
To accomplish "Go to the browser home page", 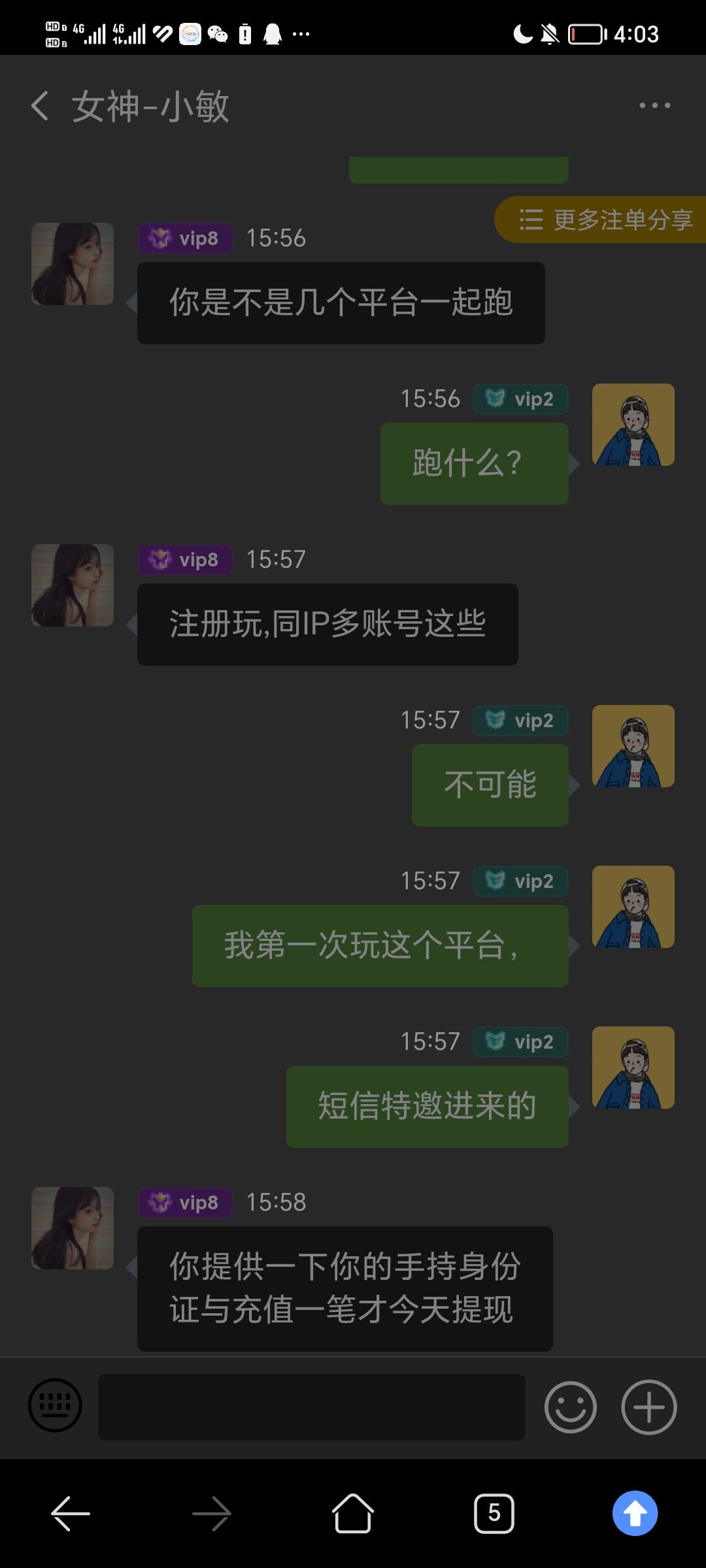I will pyautogui.click(x=353, y=1512).
